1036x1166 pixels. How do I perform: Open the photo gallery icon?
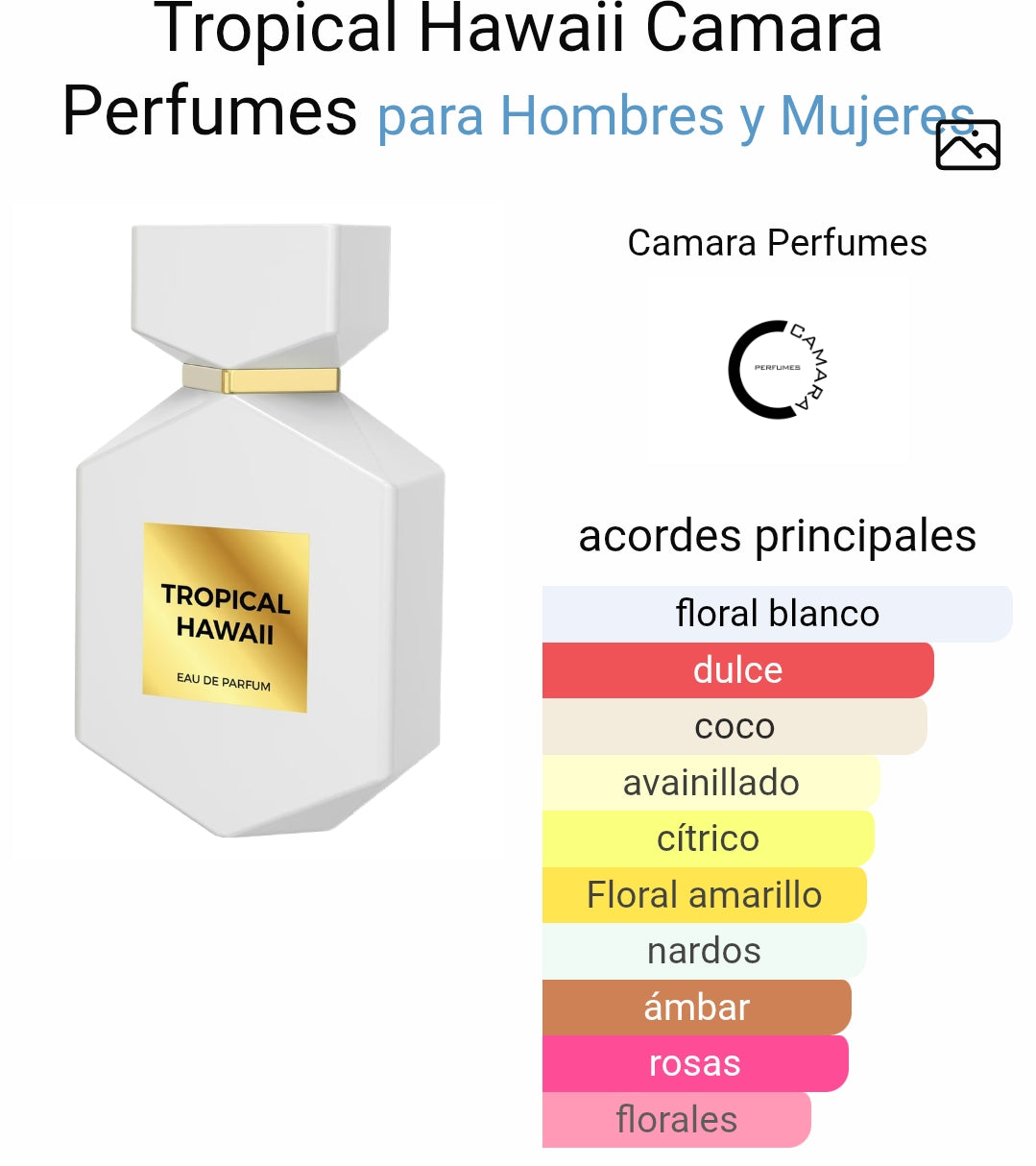[x=967, y=145]
